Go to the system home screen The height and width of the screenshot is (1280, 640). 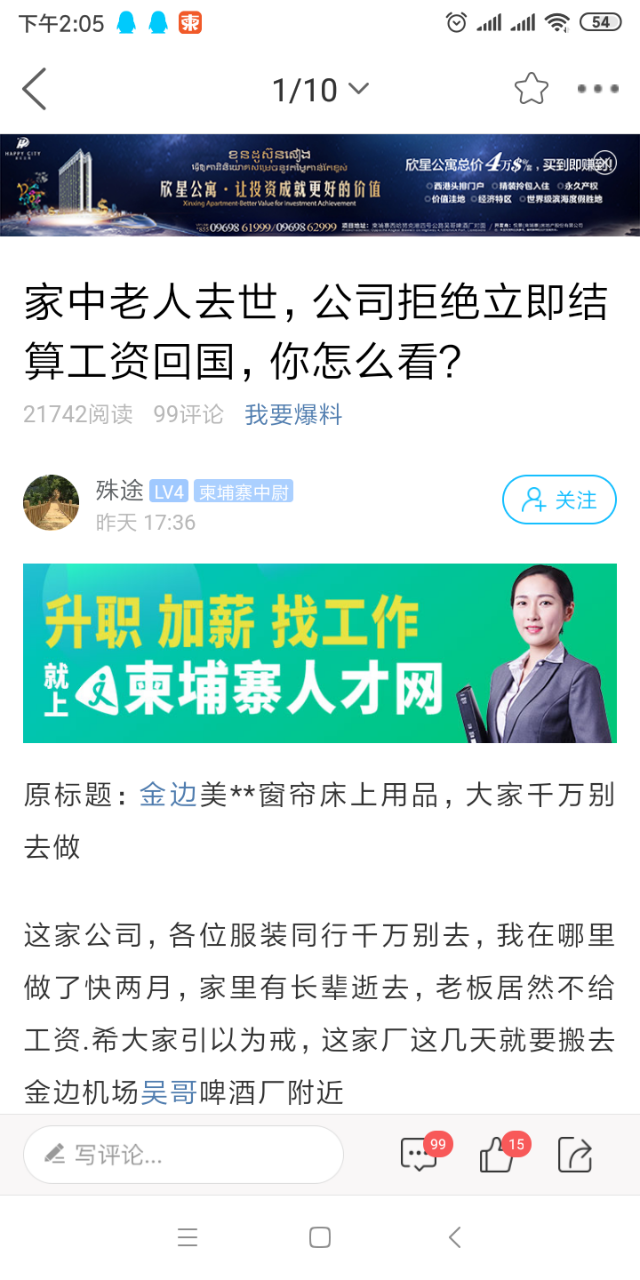click(320, 1238)
